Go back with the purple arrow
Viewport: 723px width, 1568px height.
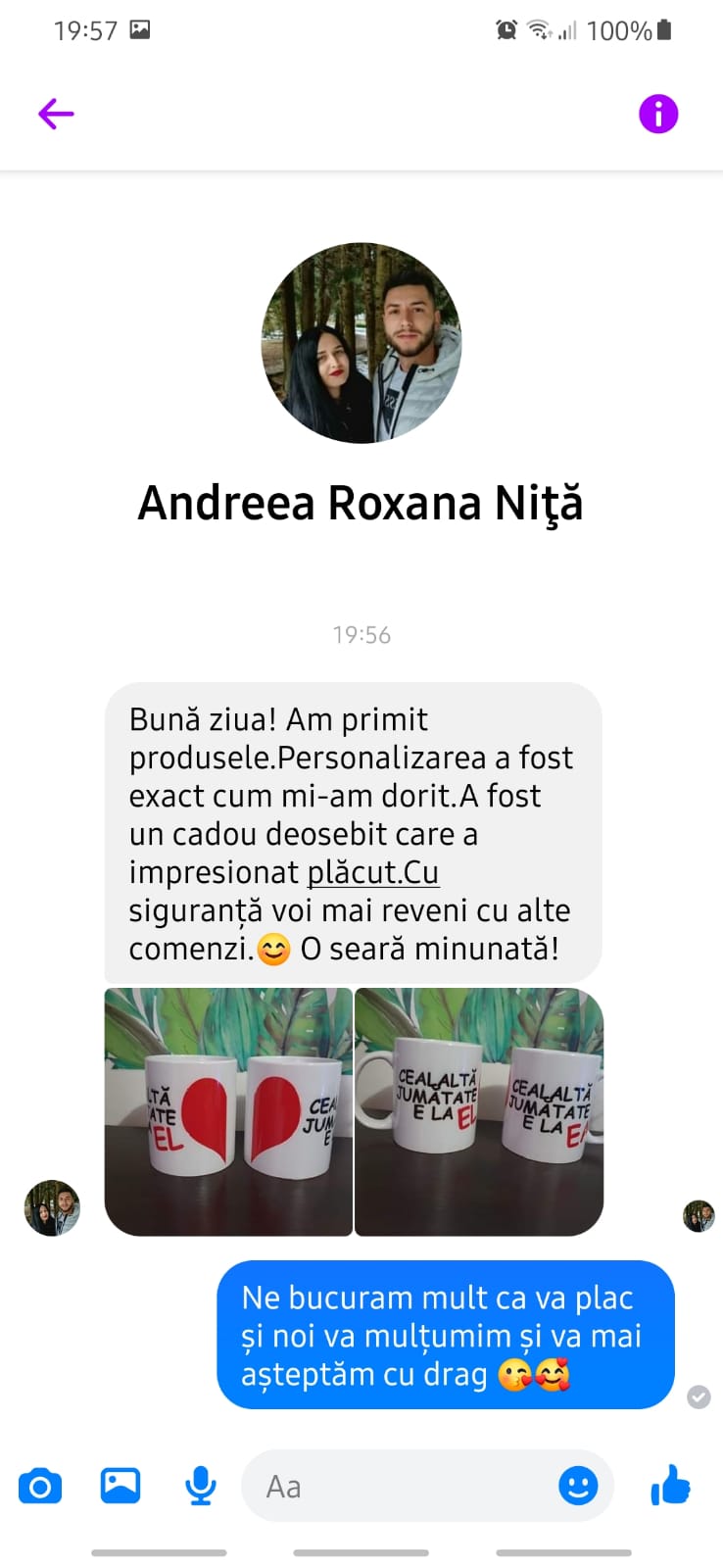(56, 114)
